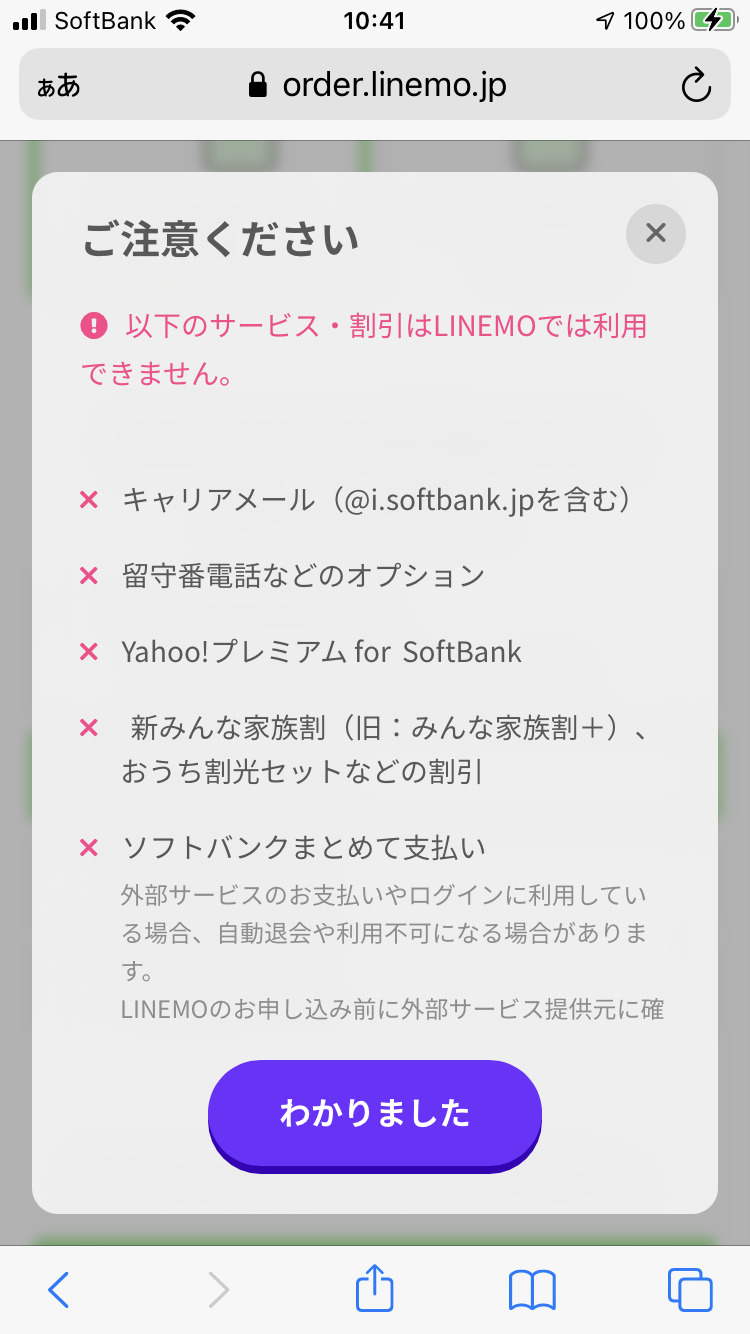Screen dimensions: 750x1334
Task: Close the ご注意ください dialog
Action: pyautogui.click(x=655, y=234)
